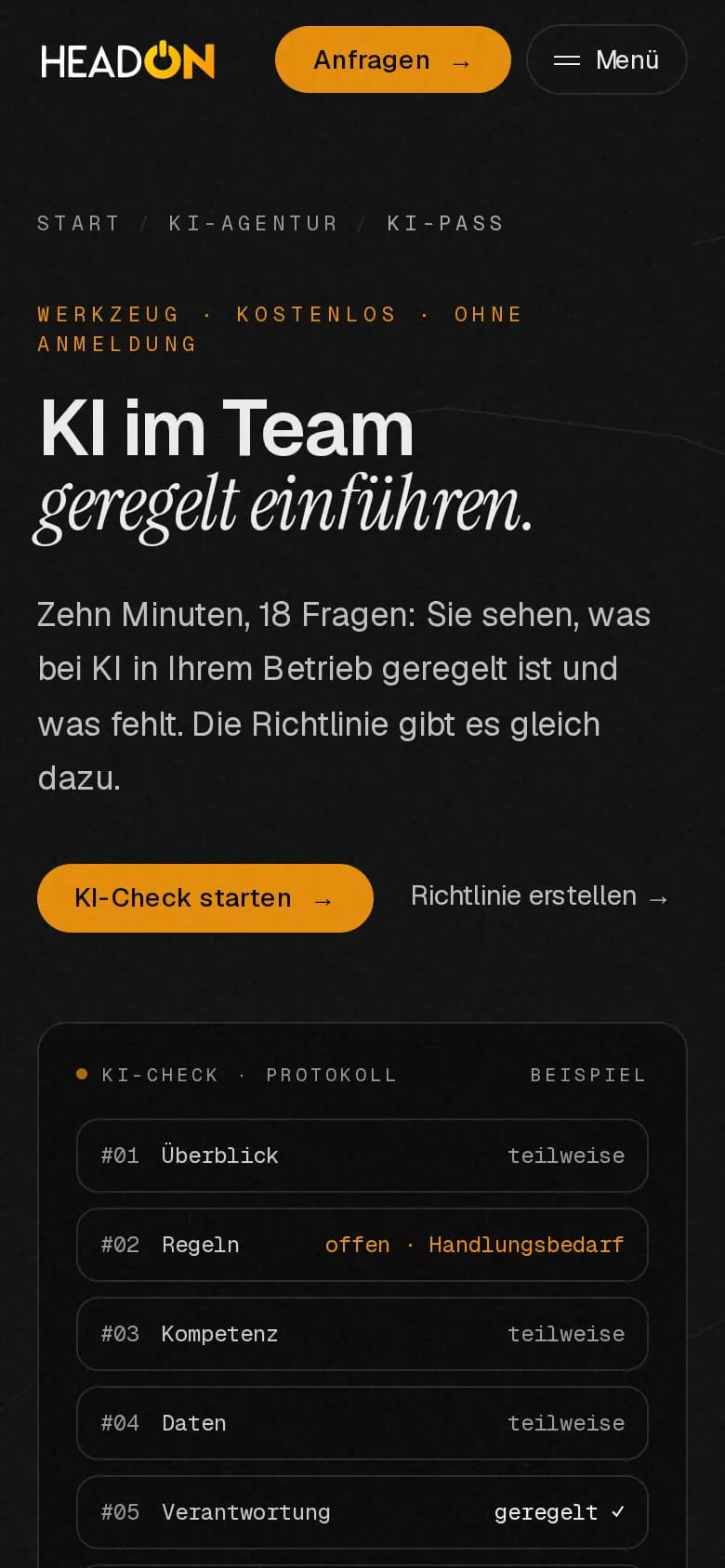This screenshot has width=725, height=1568.
Task: Navigate to the KI-AGENTUR breadcrumb
Action: coord(253,223)
